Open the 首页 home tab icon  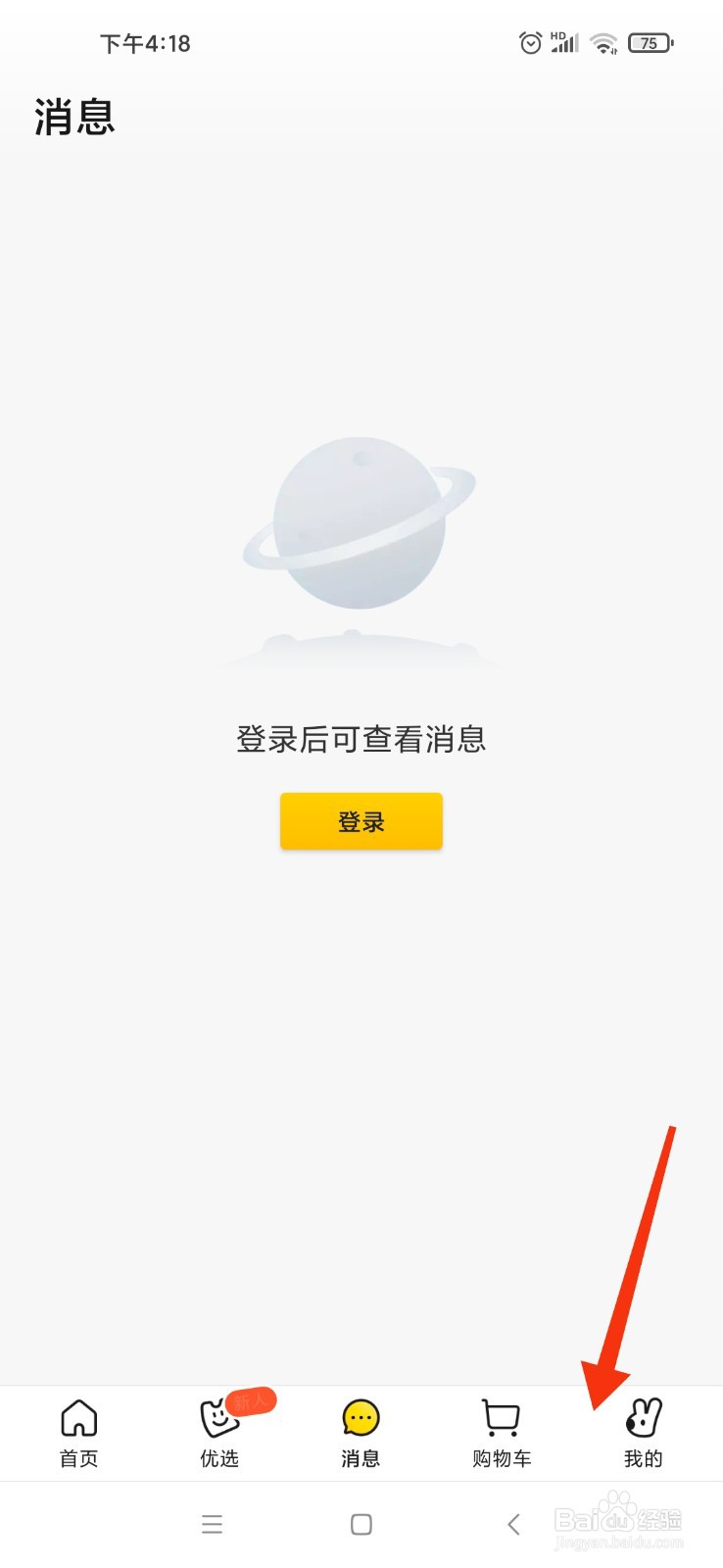pos(78,1419)
